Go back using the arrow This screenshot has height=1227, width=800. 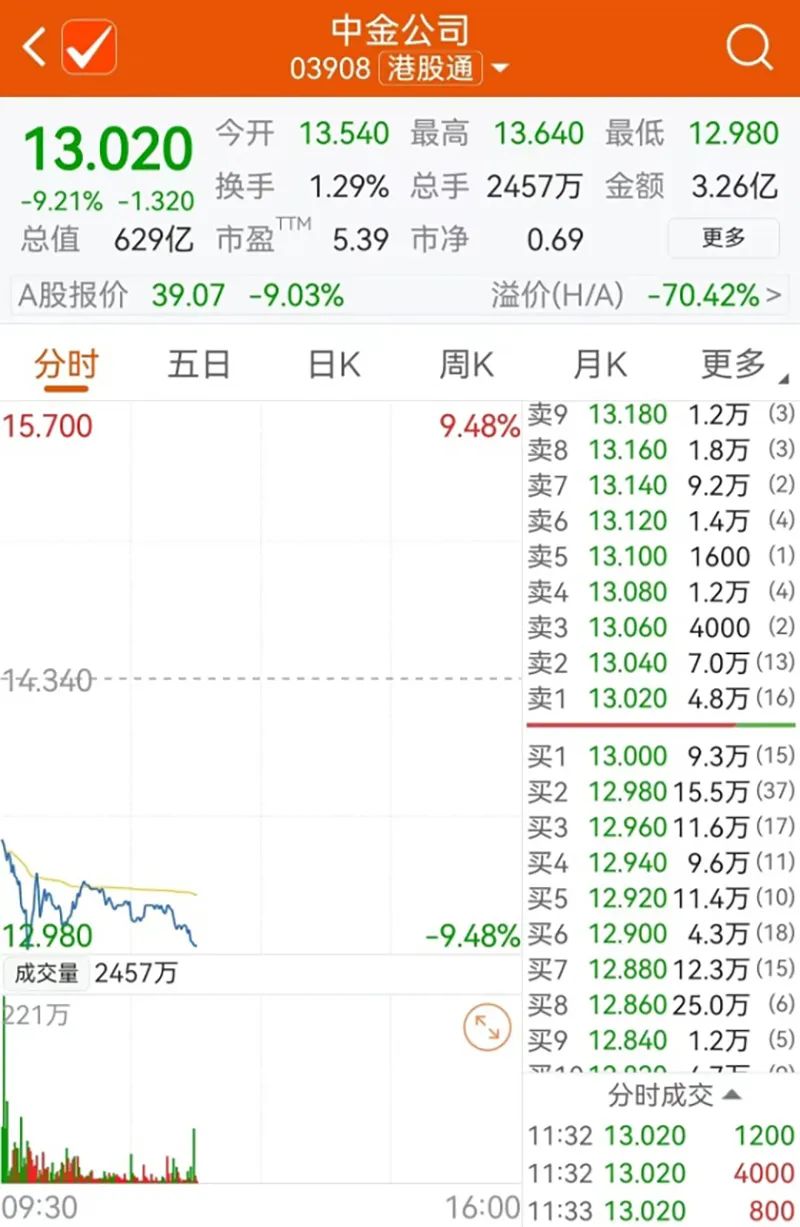point(35,47)
